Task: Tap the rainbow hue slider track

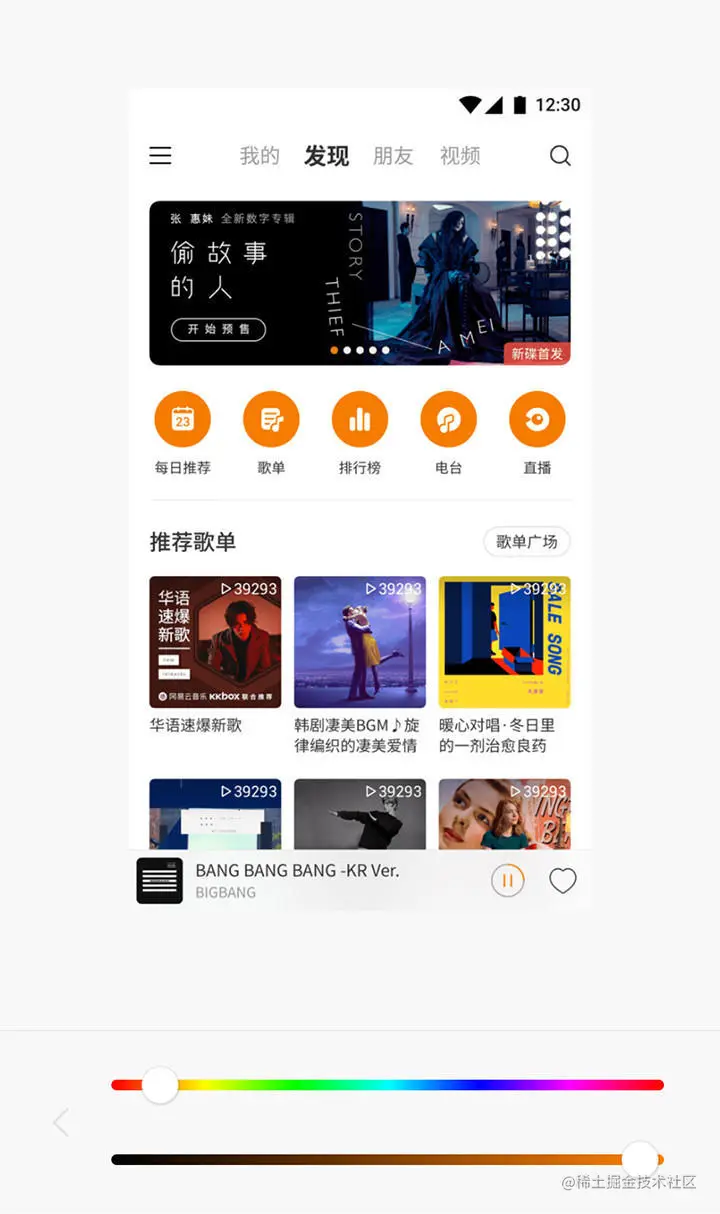Action: [387, 1085]
